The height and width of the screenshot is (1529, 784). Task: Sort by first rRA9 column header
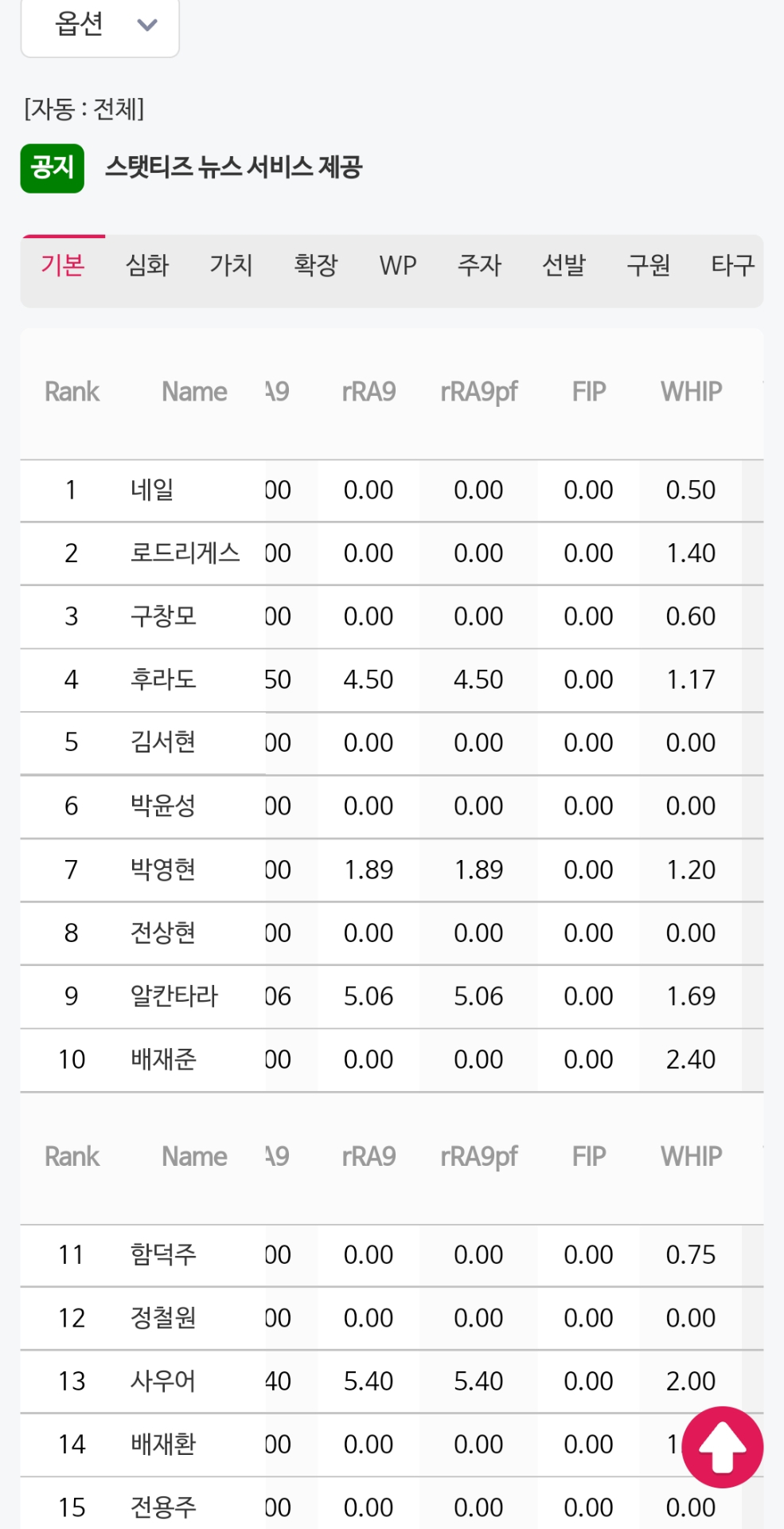tap(369, 392)
